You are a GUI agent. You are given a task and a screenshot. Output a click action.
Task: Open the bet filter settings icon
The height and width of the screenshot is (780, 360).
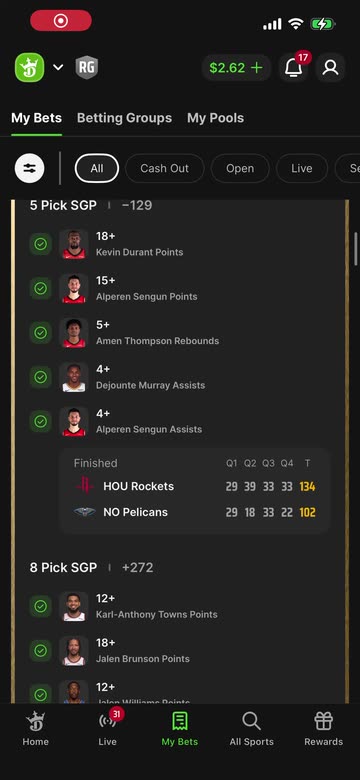pyautogui.click(x=29, y=168)
